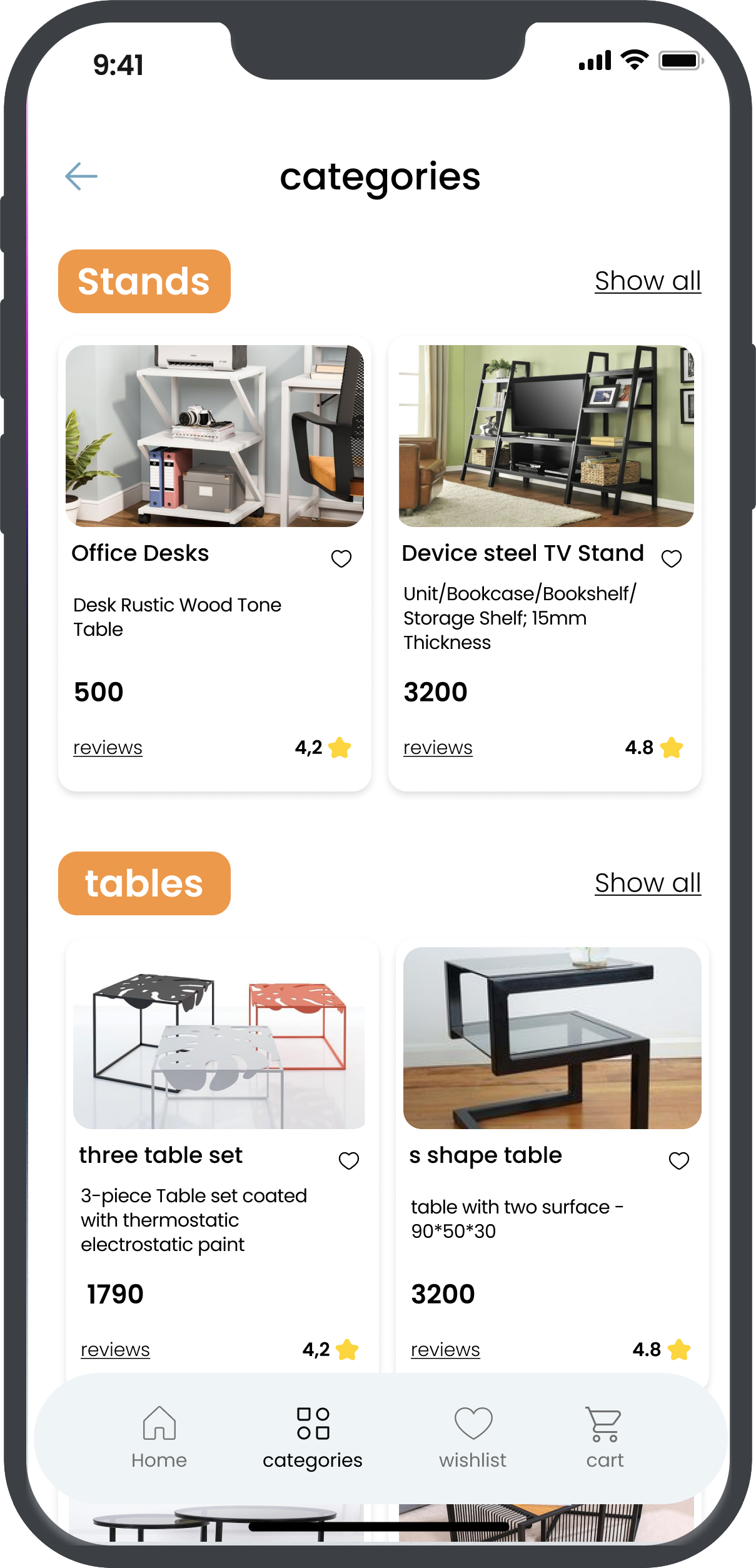
Task: Open the tables category chip
Action: pos(144,883)
